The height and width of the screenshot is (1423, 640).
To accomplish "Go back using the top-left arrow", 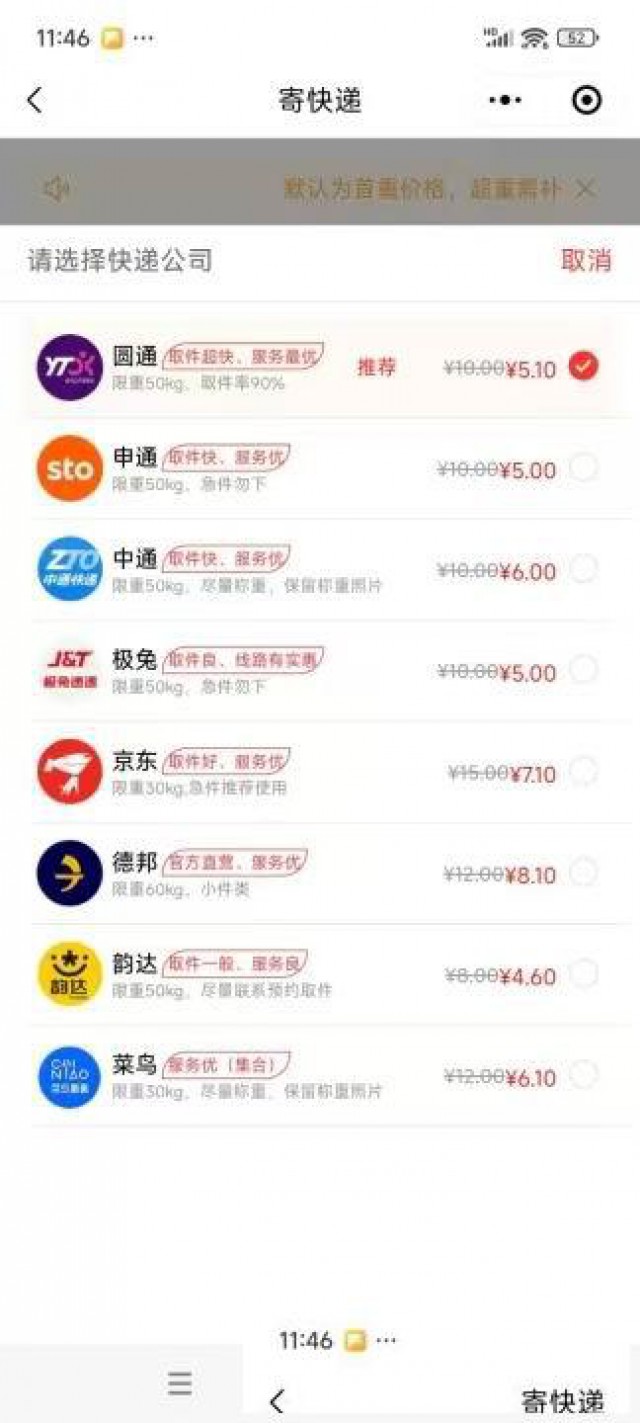I will pos(35,100).
